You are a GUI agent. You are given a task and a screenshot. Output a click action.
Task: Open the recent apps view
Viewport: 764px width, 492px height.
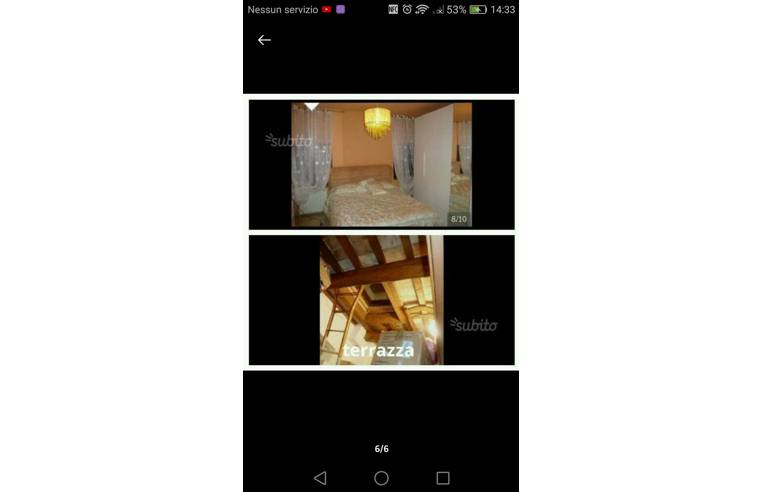(x=443, y=478)
